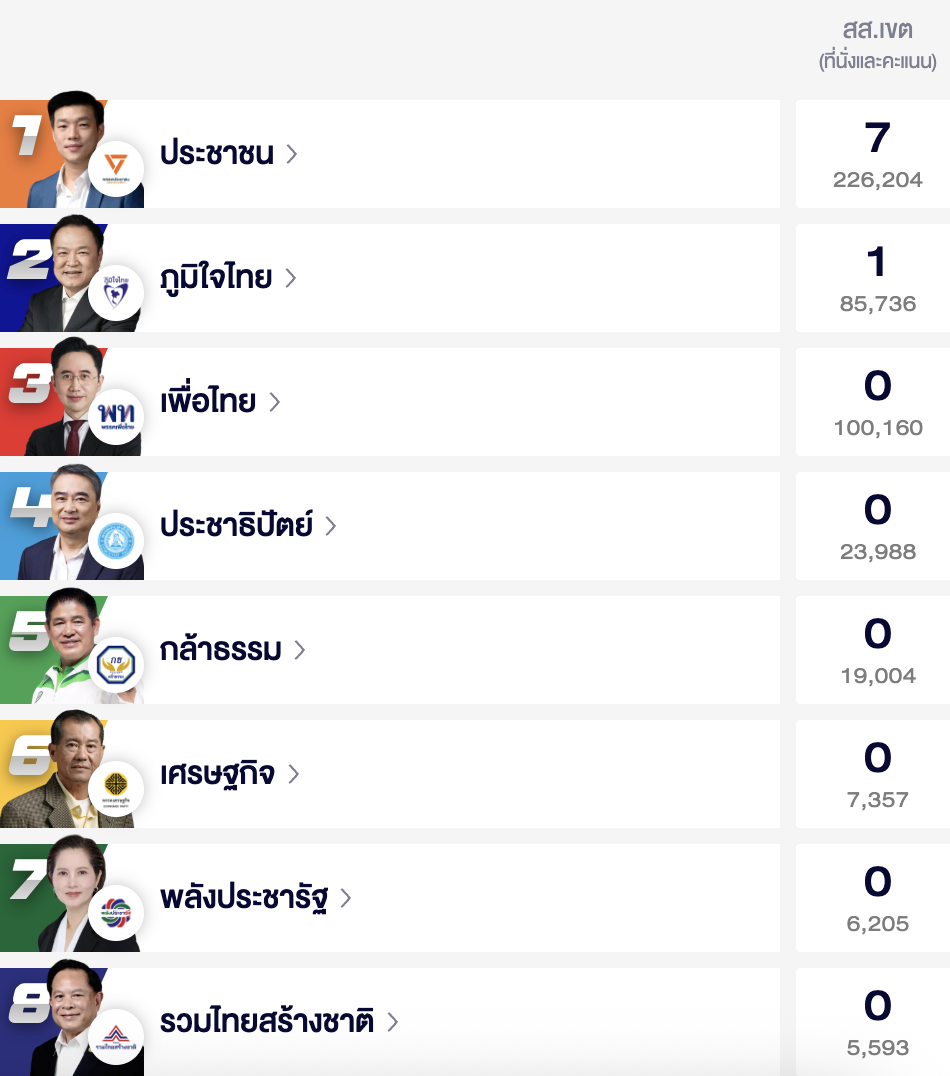Select the เพื่อไทย party row
The width and height of the screenshot is (950, 1076).
(x=220, y=402)
